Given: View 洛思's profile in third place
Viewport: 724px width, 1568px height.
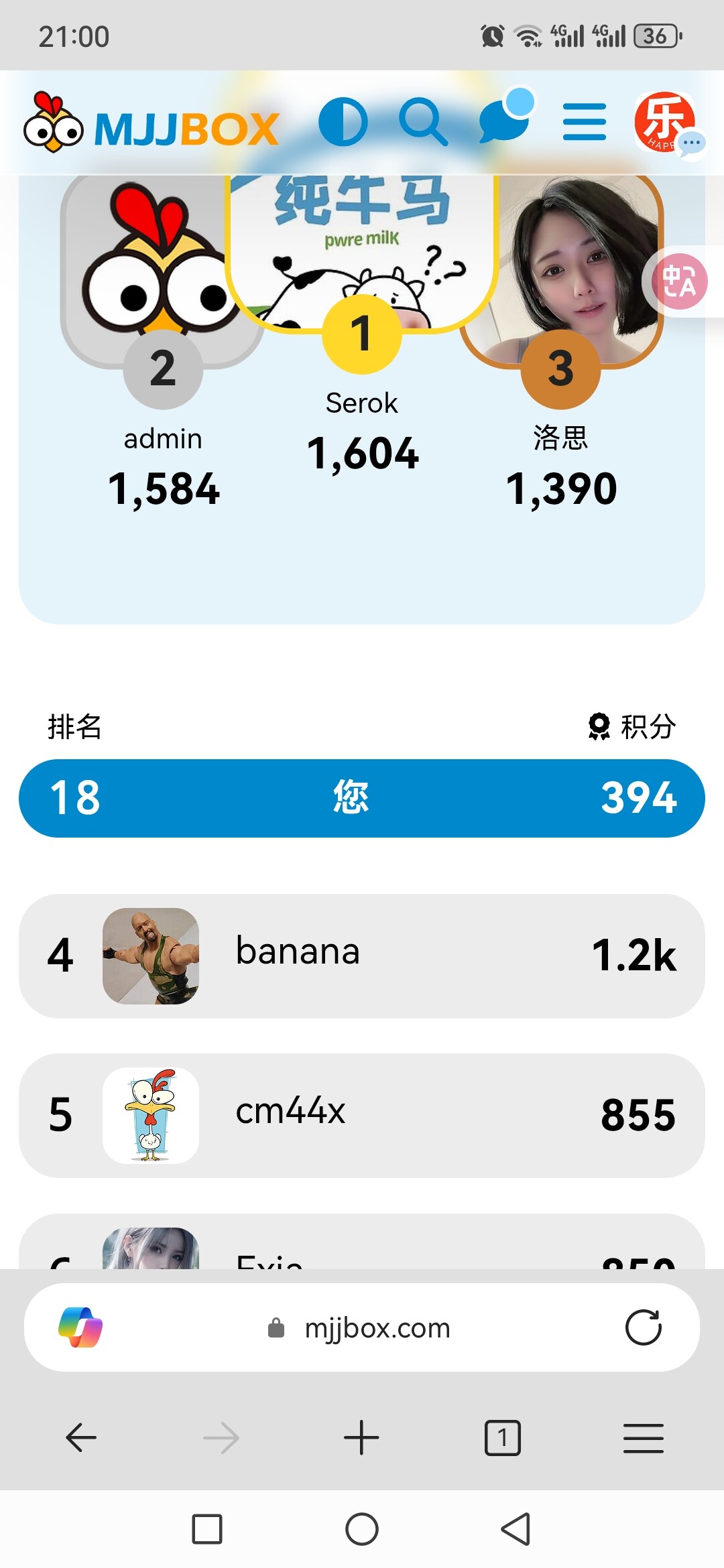Looking at the screenshot, I should click(x=560, y=439).
